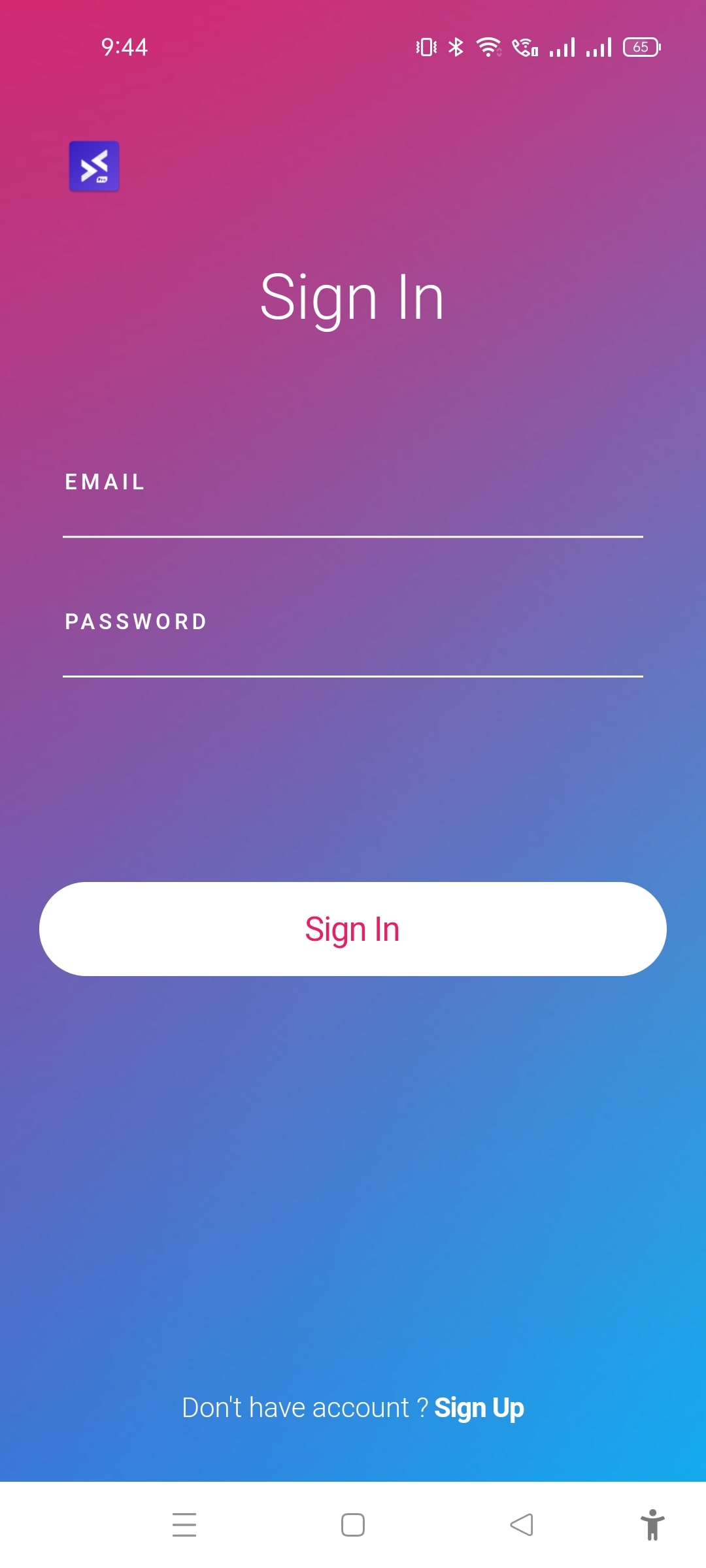Open recent apps from navigation bar

point(184,1525)
